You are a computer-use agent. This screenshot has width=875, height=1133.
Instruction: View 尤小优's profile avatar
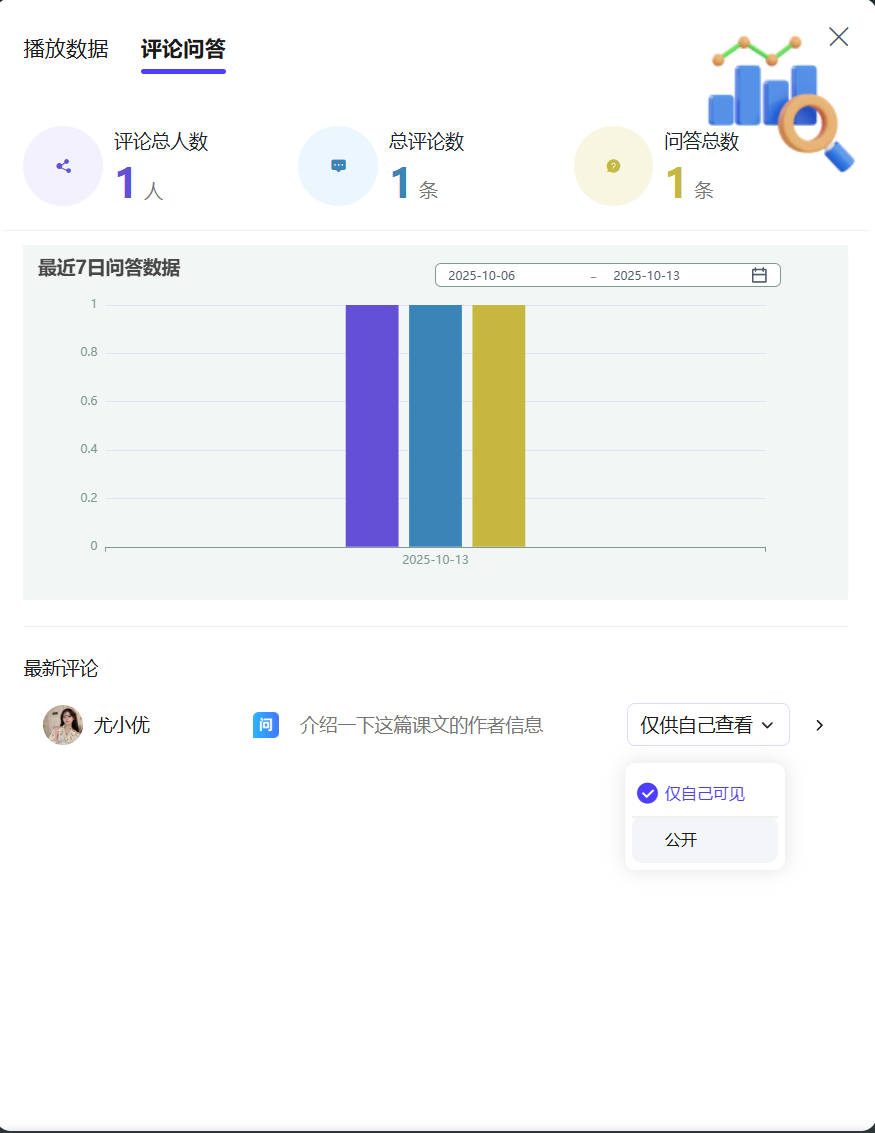63,725
